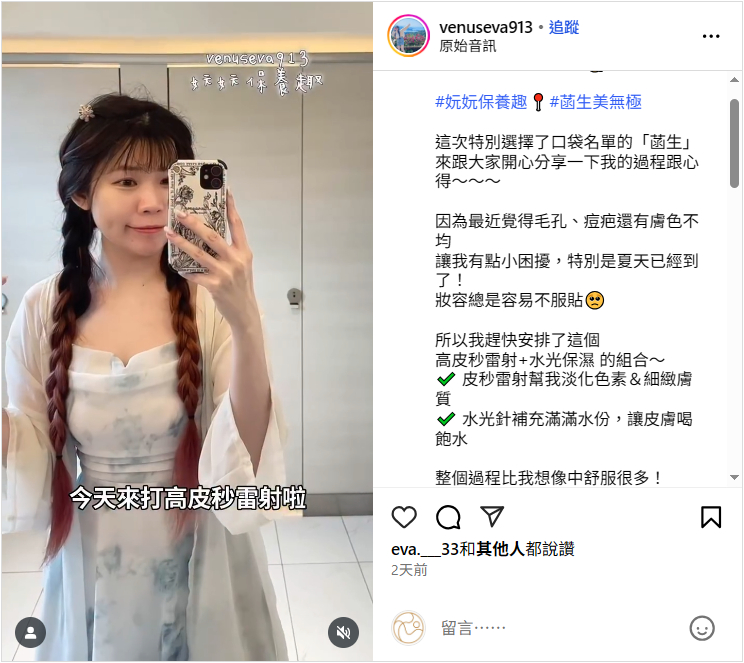Unmute the video sound

click(x=343, y=632)
